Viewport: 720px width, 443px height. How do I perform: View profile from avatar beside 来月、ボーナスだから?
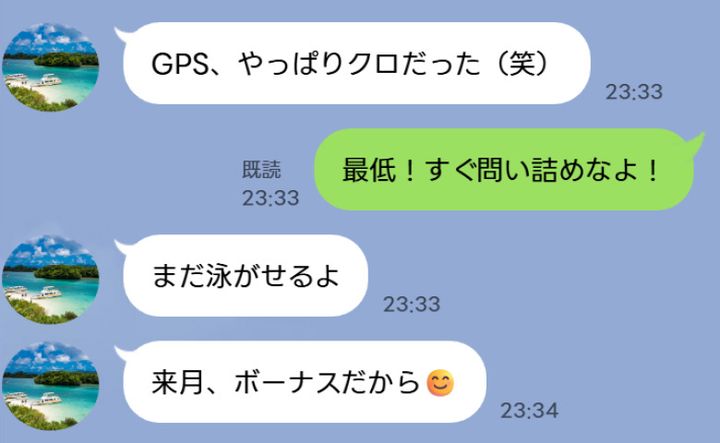click(51, 387)
